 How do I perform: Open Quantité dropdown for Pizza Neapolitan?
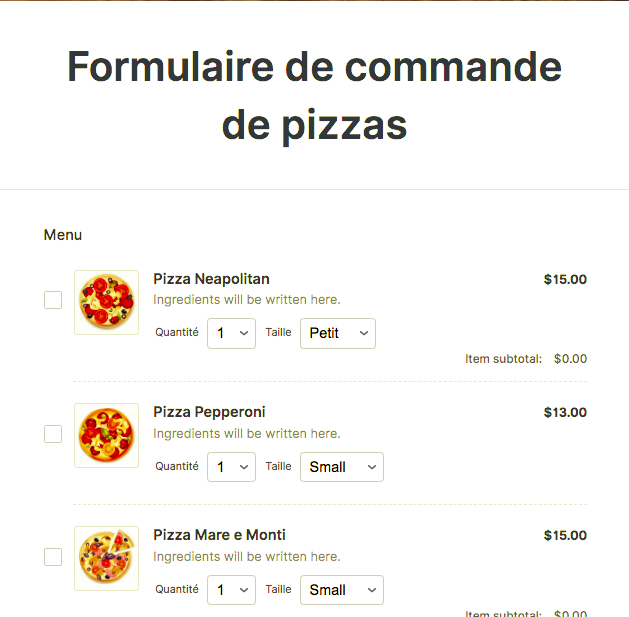coord(231,333)
